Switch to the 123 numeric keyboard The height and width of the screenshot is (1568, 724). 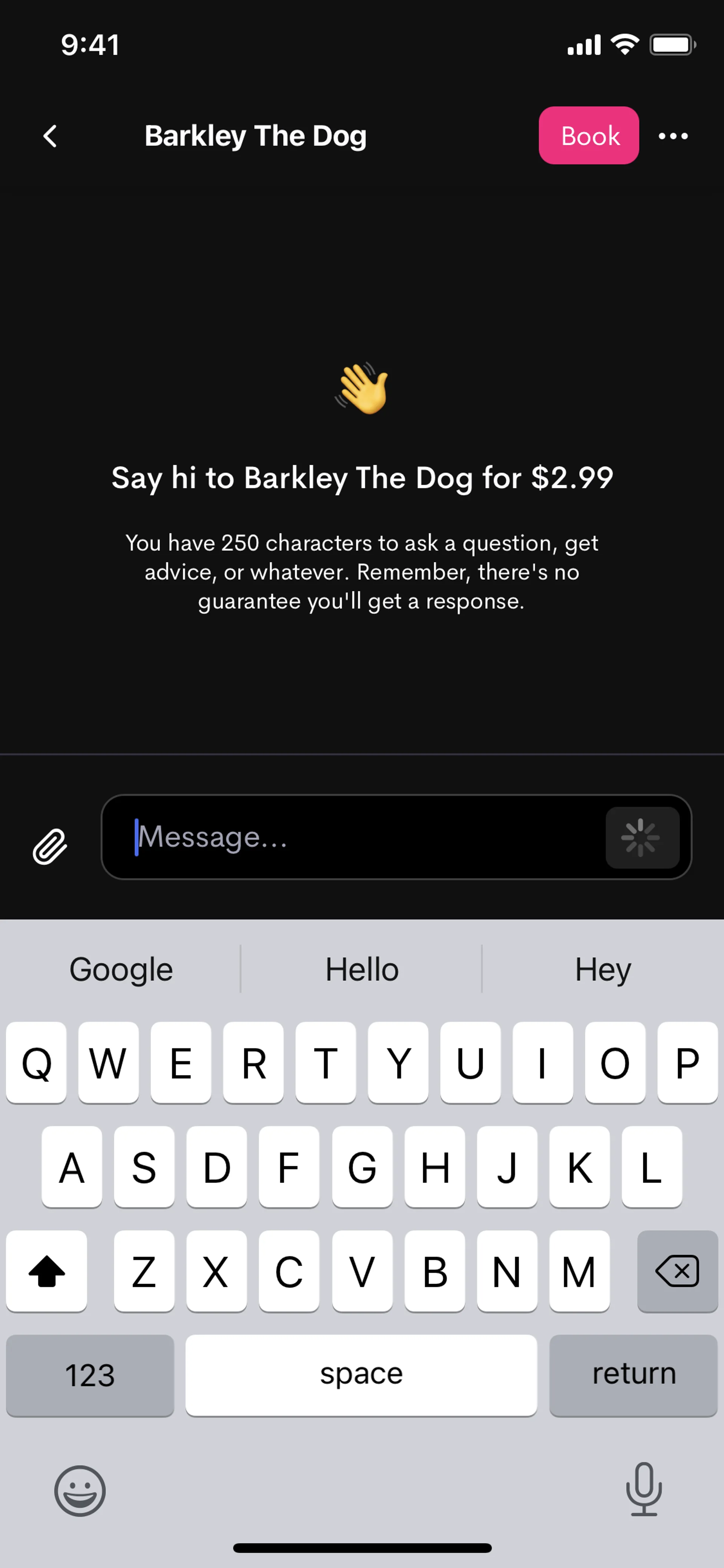[x=90, y=1375]
